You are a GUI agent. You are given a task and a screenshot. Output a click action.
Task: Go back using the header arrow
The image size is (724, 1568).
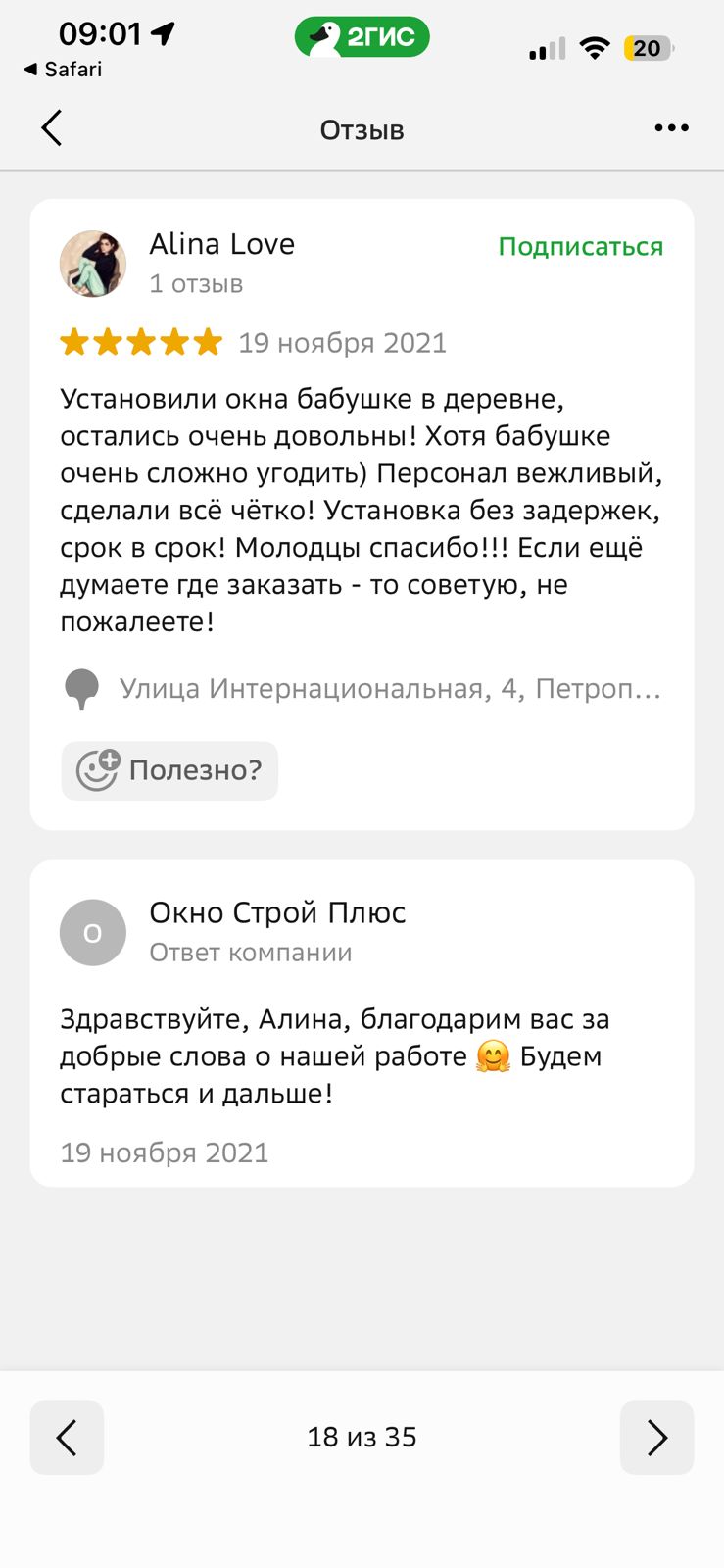pos(52,128)
